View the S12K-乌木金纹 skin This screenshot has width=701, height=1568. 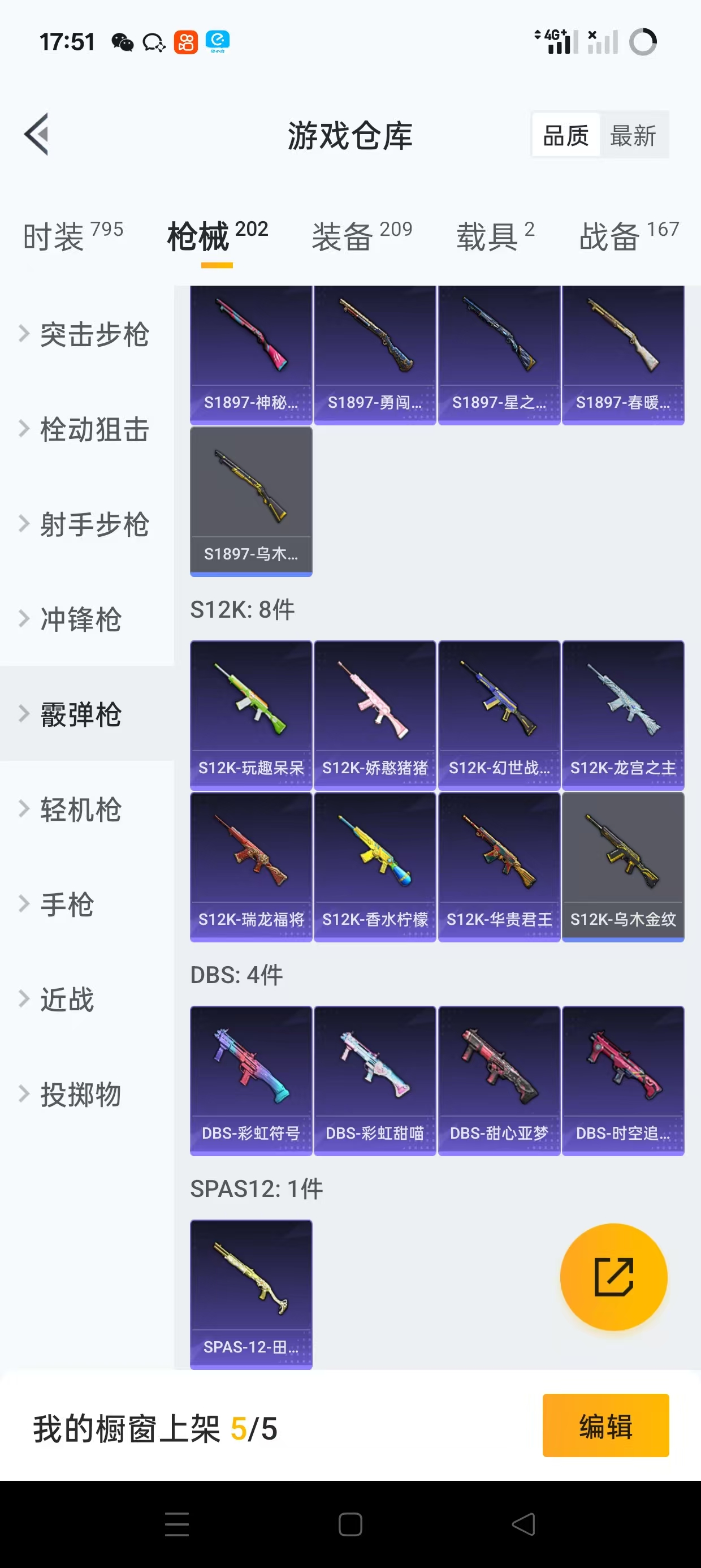622,867
